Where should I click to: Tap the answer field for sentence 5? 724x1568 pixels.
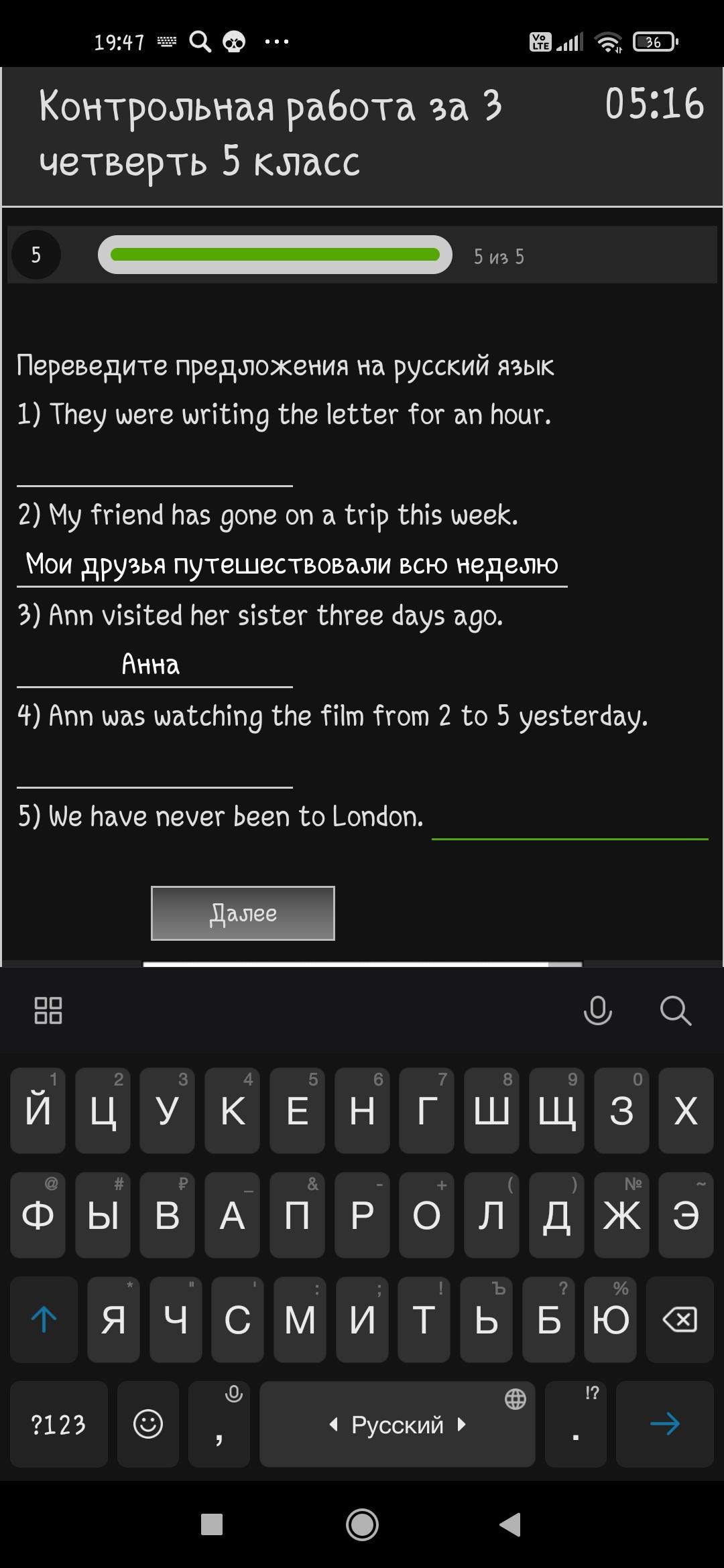[x=570, y=819]
